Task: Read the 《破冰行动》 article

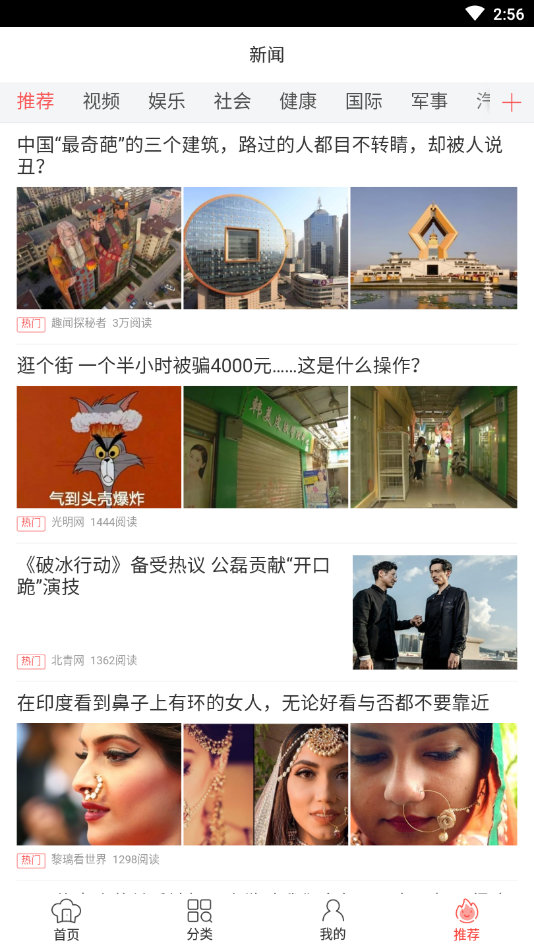Action: tap(173, 576)
